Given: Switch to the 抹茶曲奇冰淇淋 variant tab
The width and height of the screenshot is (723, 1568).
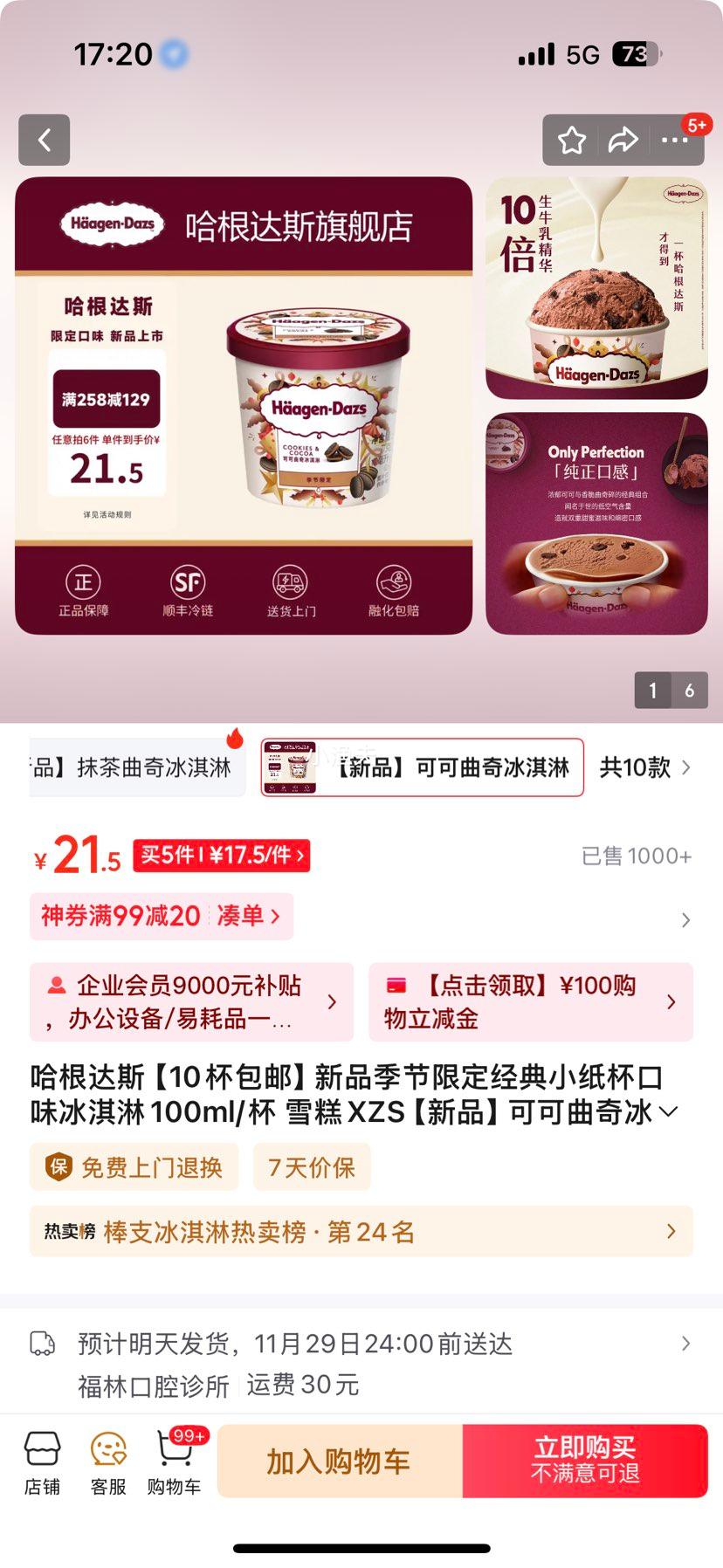Looking at the screenshot, I should (131, 768).
